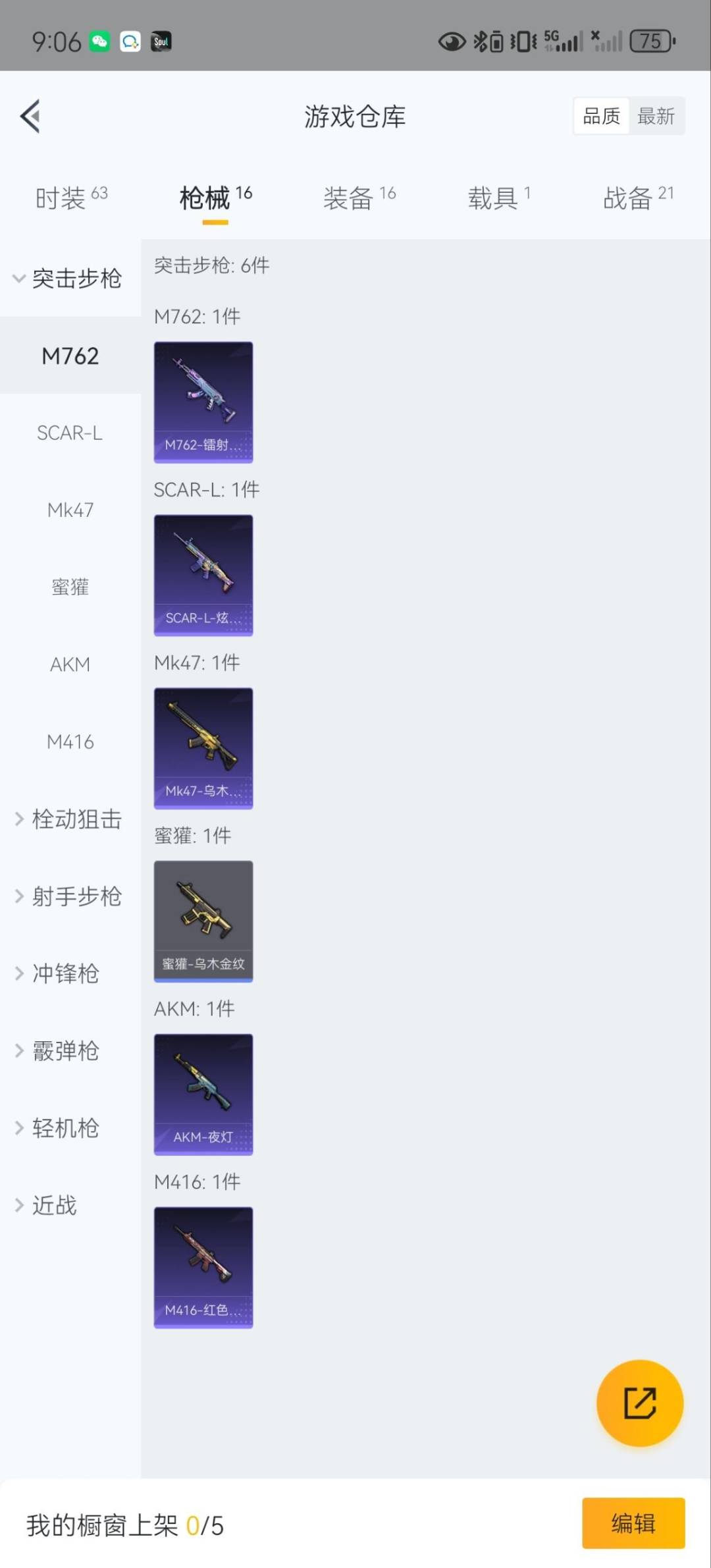Expand the 近战 category
This screenshot has width=711, height=1568.
point(47,1205)
